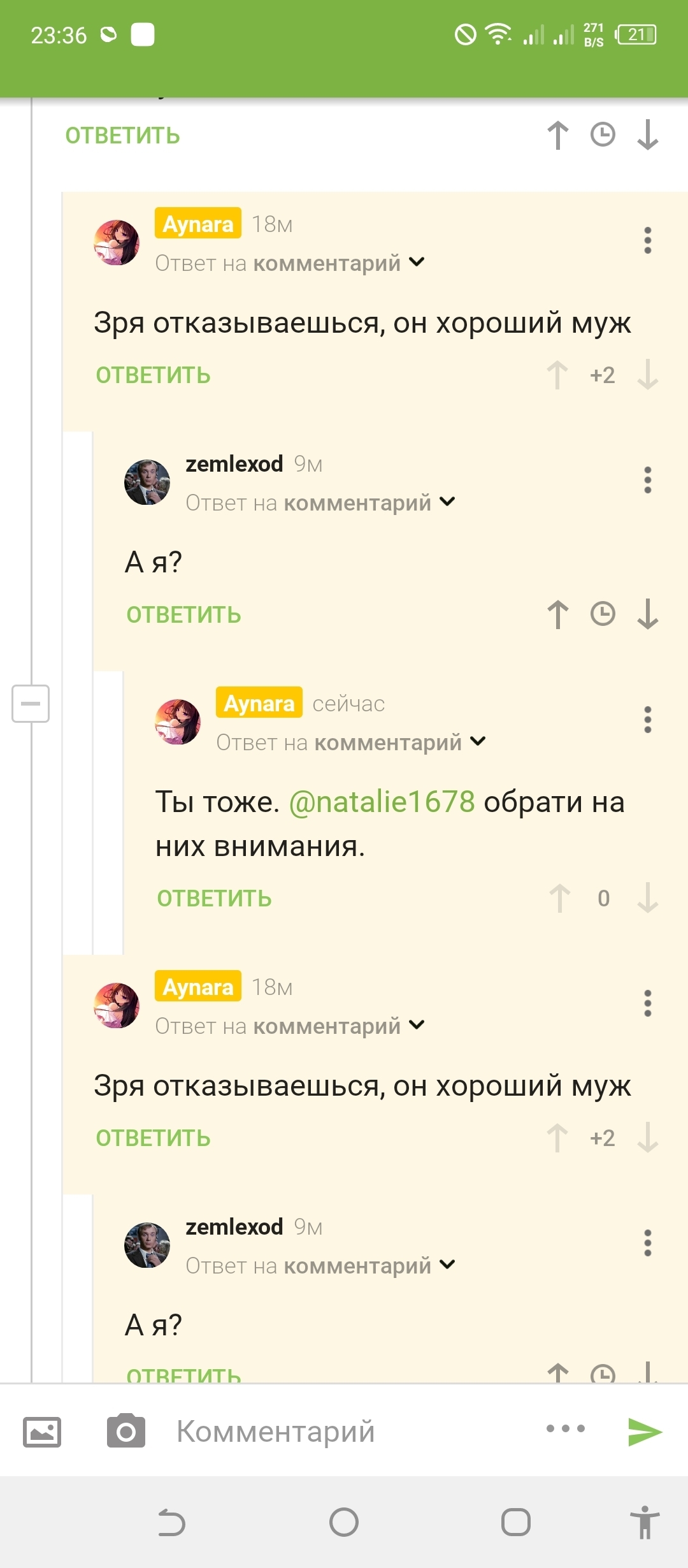Open the @natalie1678 mention link
Image resolution: width=688 pixels, height=1568 pixels.
coord(382,802)
